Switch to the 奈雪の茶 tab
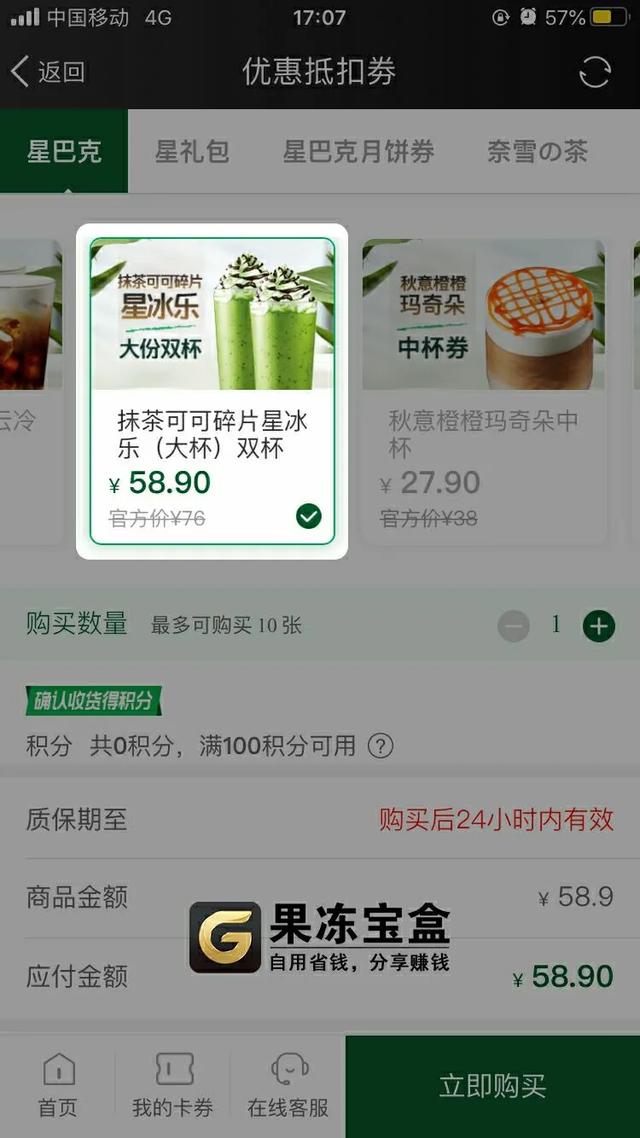The height and width of the screenshot is (1138, 640). [537, 152]
